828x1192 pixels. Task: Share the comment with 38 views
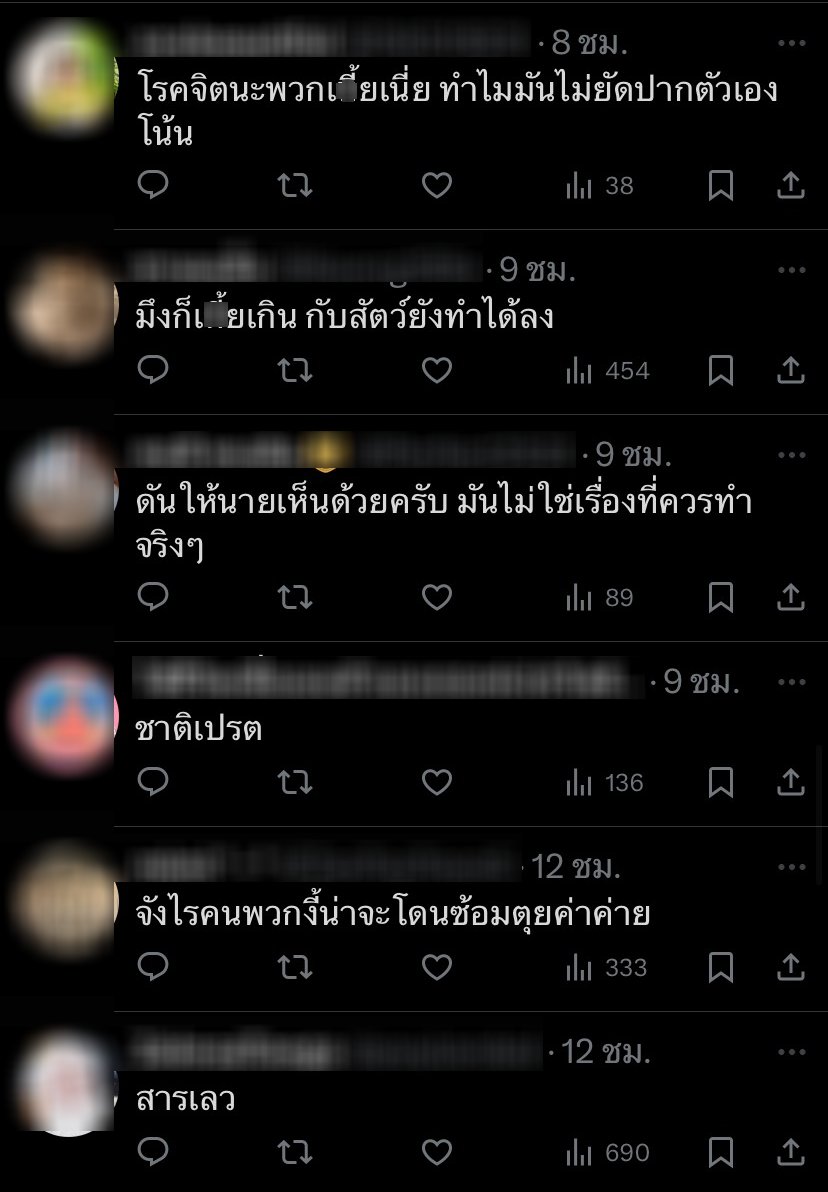point(790,185)
